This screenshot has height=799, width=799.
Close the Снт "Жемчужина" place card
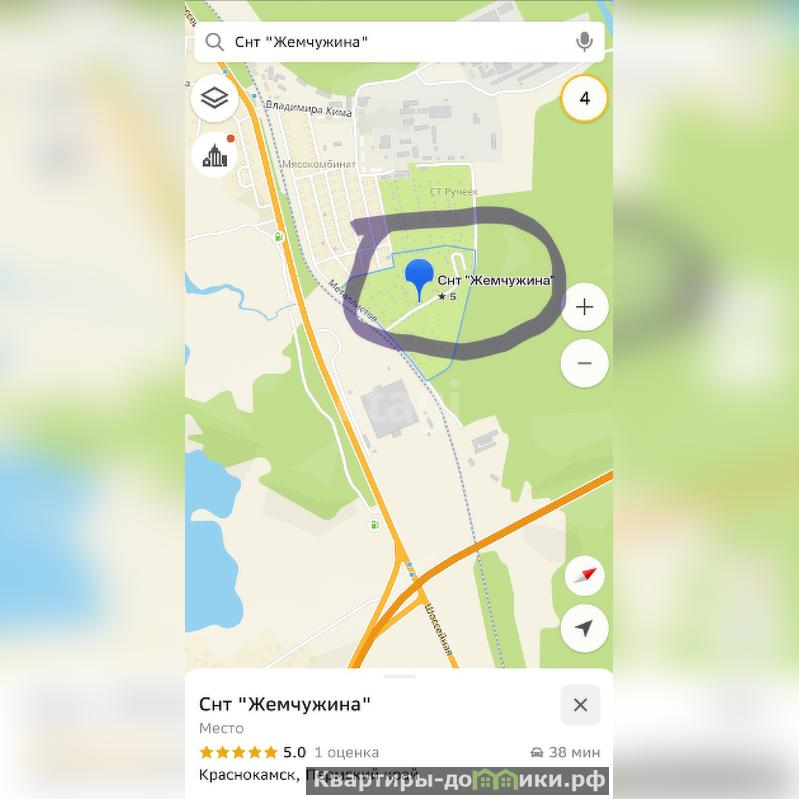(580, 705)
